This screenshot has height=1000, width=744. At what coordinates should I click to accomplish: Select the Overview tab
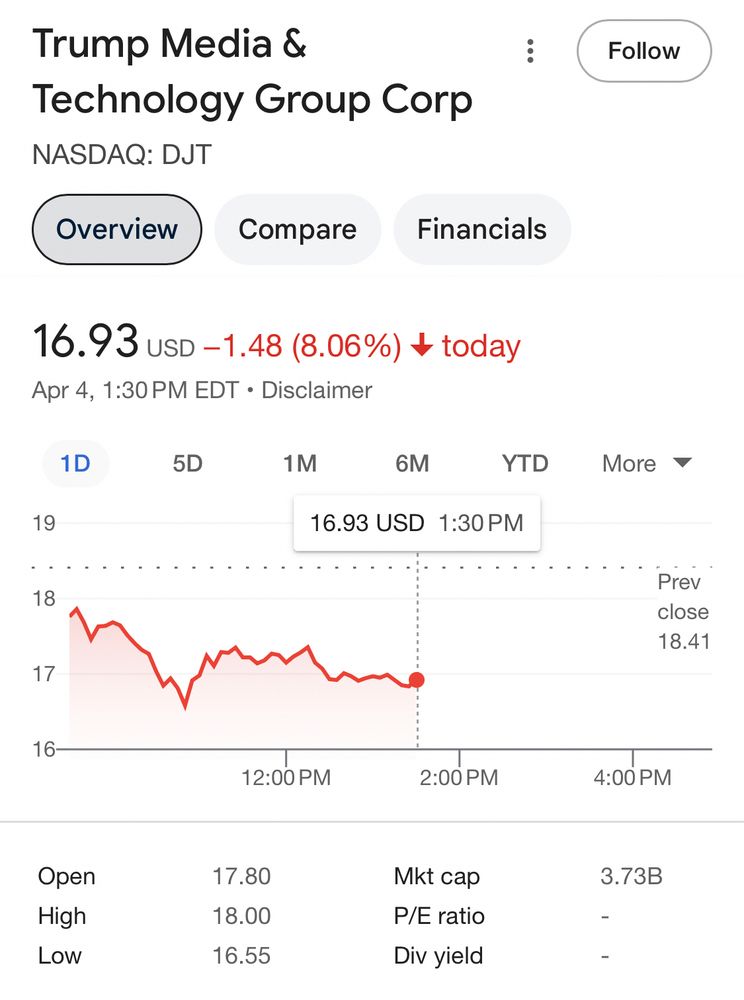click(117, 229)
